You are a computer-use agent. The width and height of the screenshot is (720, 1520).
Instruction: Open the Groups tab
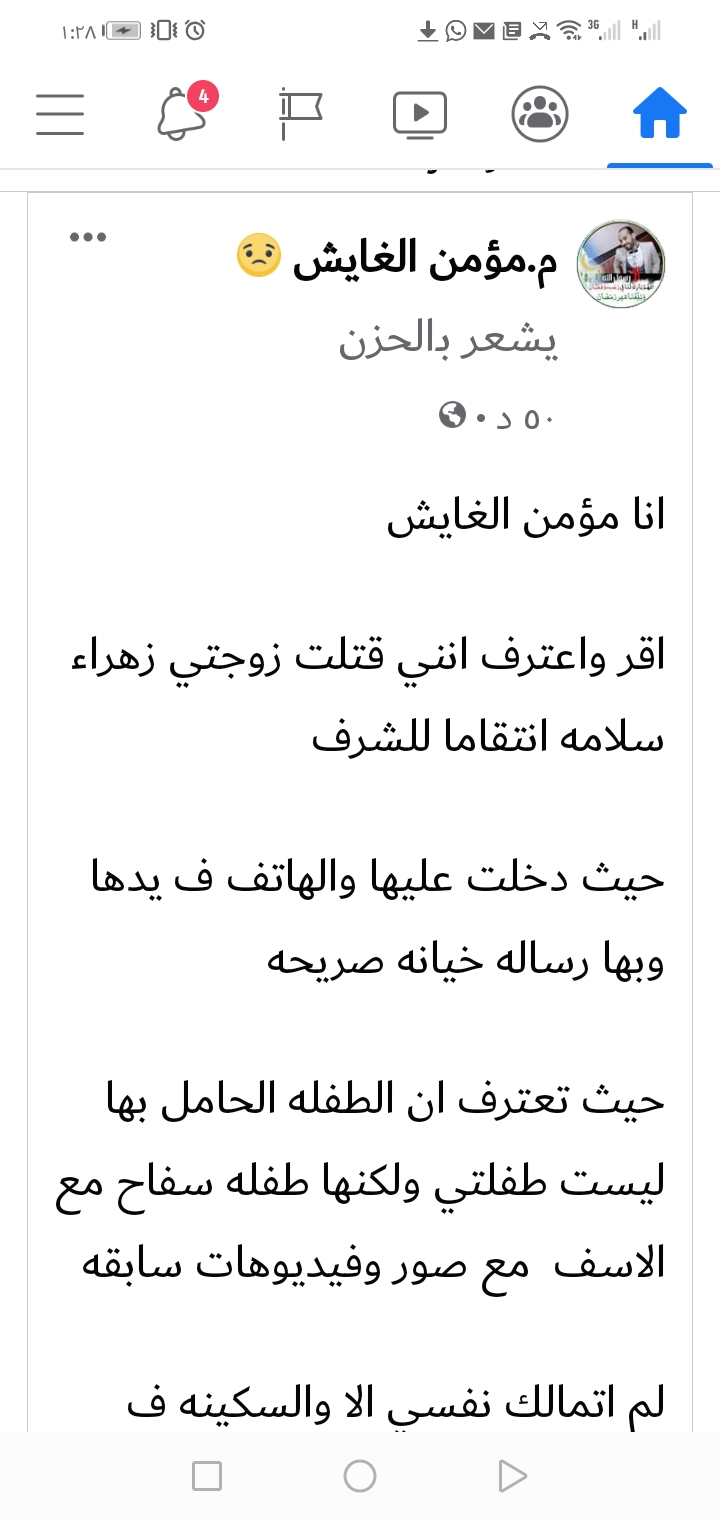[540, 113]
